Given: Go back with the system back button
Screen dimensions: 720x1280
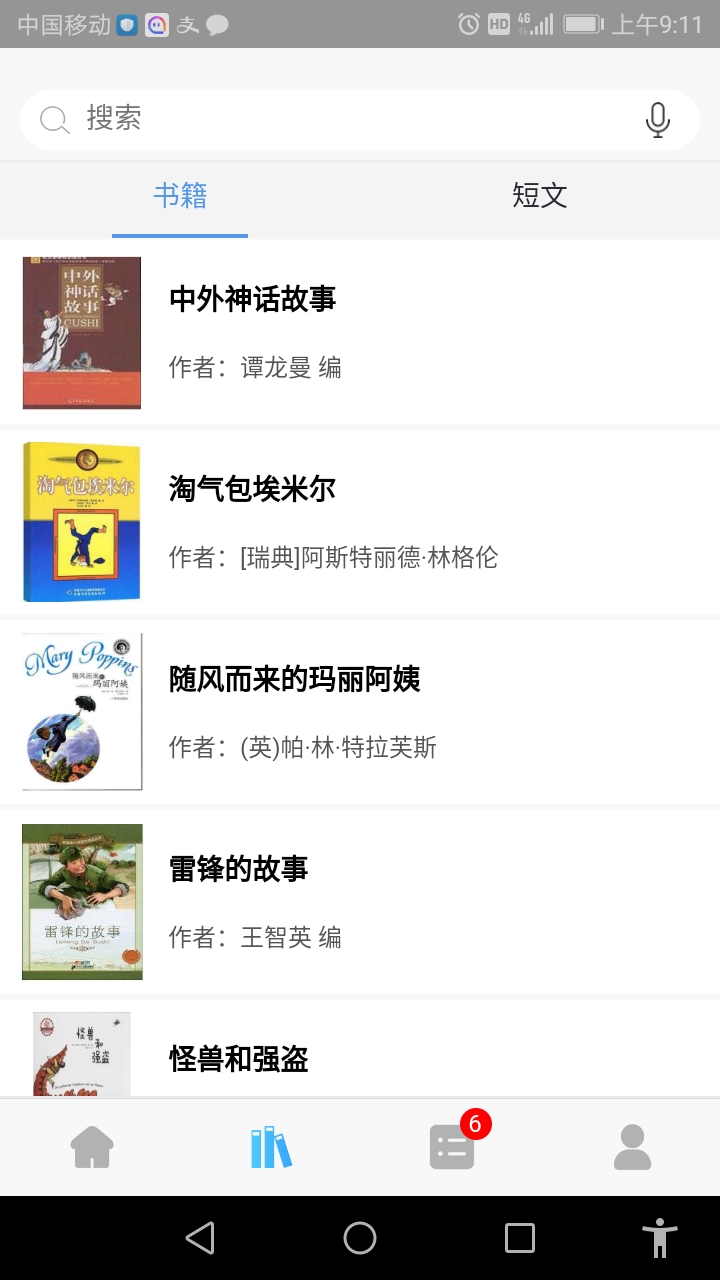Looking at the screenshot, I should pos(200,1238).
